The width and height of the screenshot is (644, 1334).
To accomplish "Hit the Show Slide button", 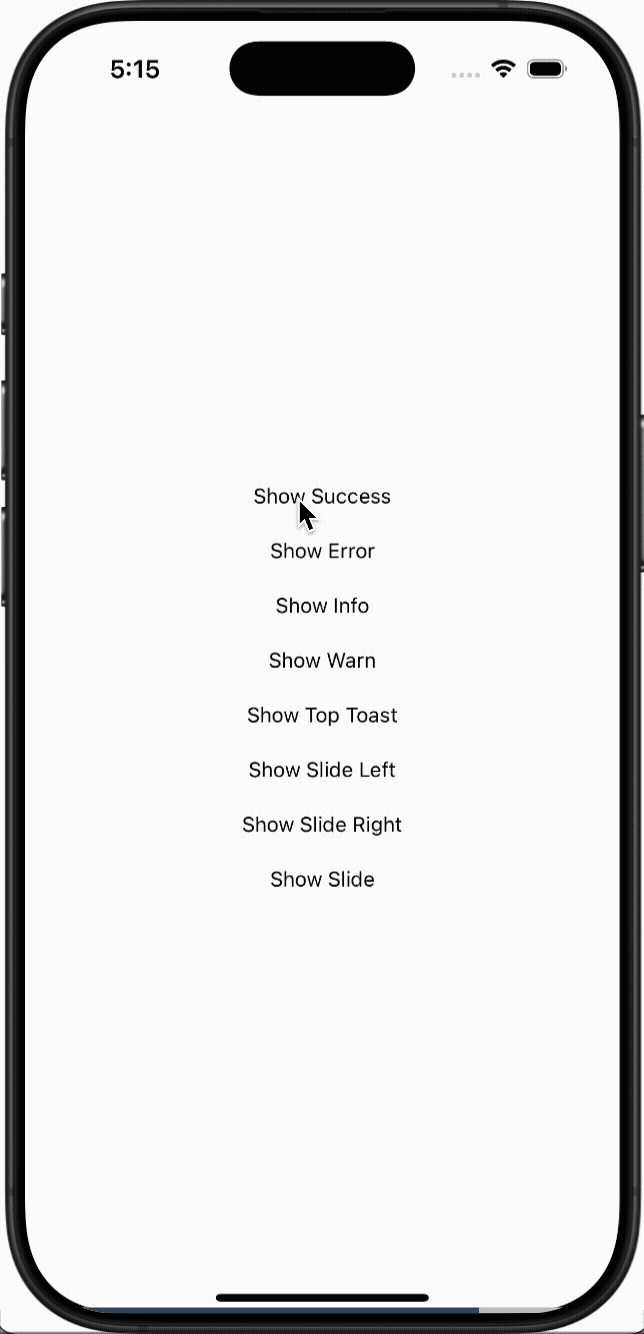I will tap(322, 880).
